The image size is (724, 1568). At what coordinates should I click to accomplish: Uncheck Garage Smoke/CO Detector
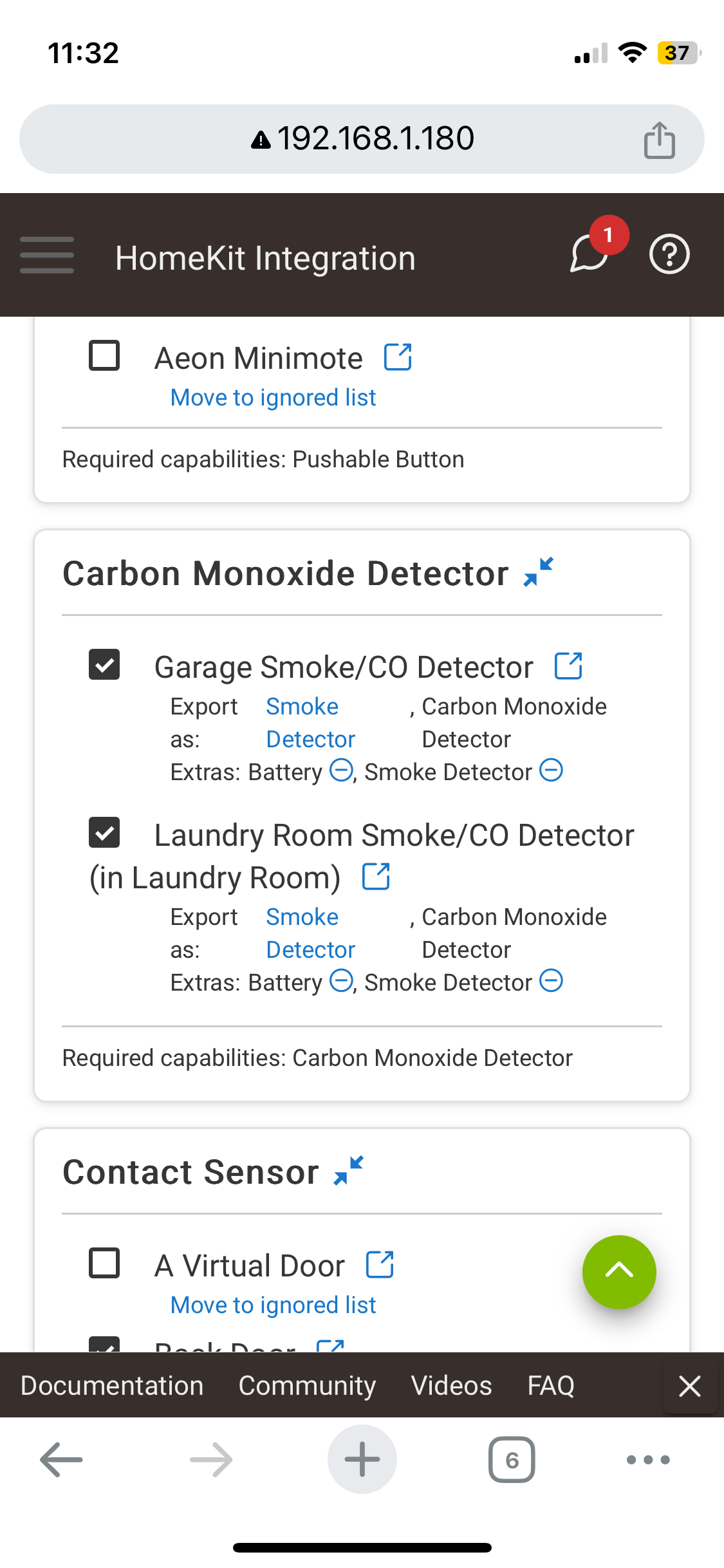tap(104, 664)
